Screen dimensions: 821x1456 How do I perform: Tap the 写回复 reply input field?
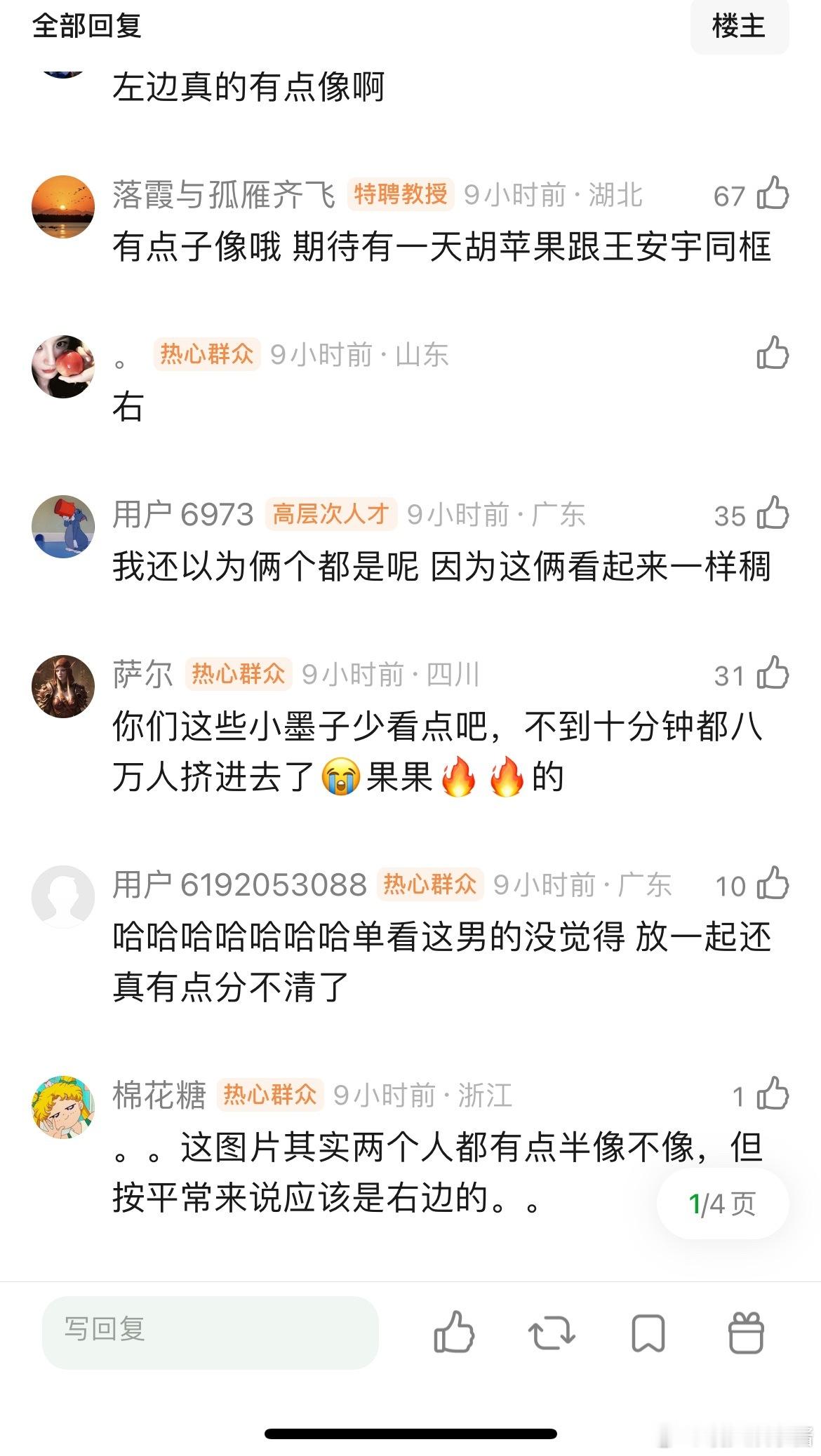pyautogui.click(x=211, y=1333)
